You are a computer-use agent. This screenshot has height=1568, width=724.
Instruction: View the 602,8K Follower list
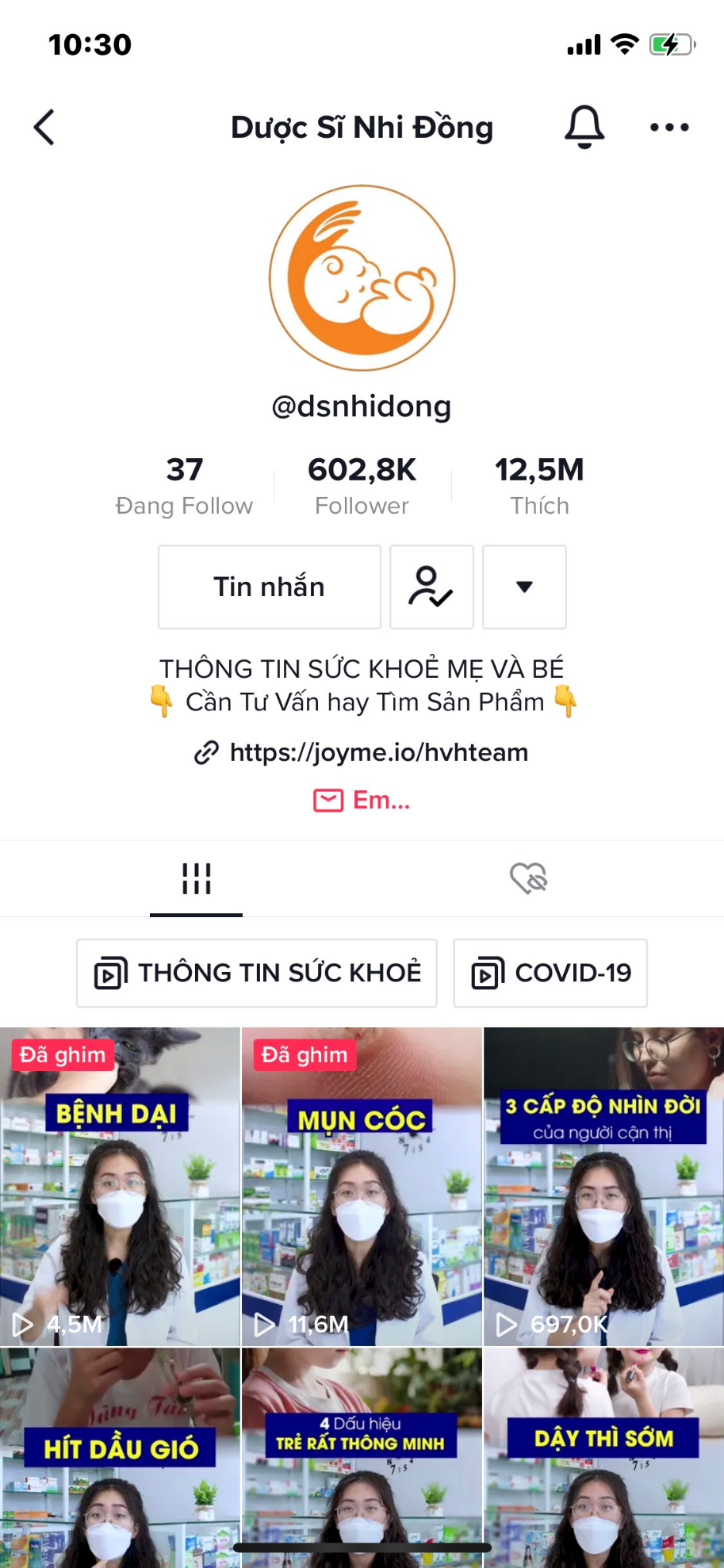[362, 485]
